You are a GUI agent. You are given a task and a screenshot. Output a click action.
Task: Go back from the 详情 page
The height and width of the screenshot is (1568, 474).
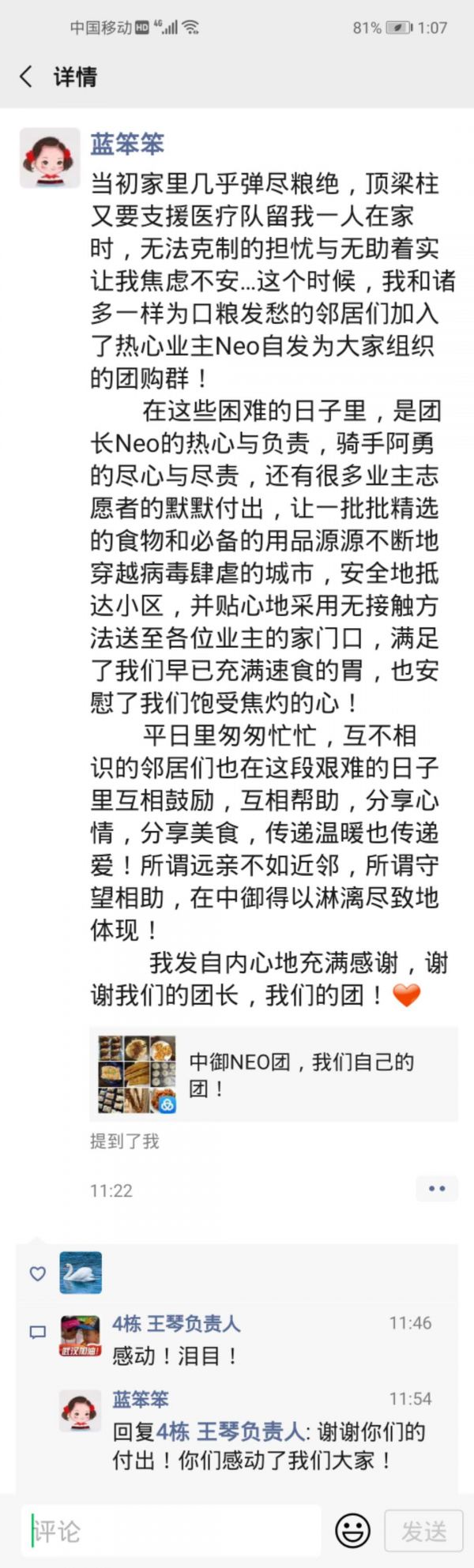click(x=26, y=77)
